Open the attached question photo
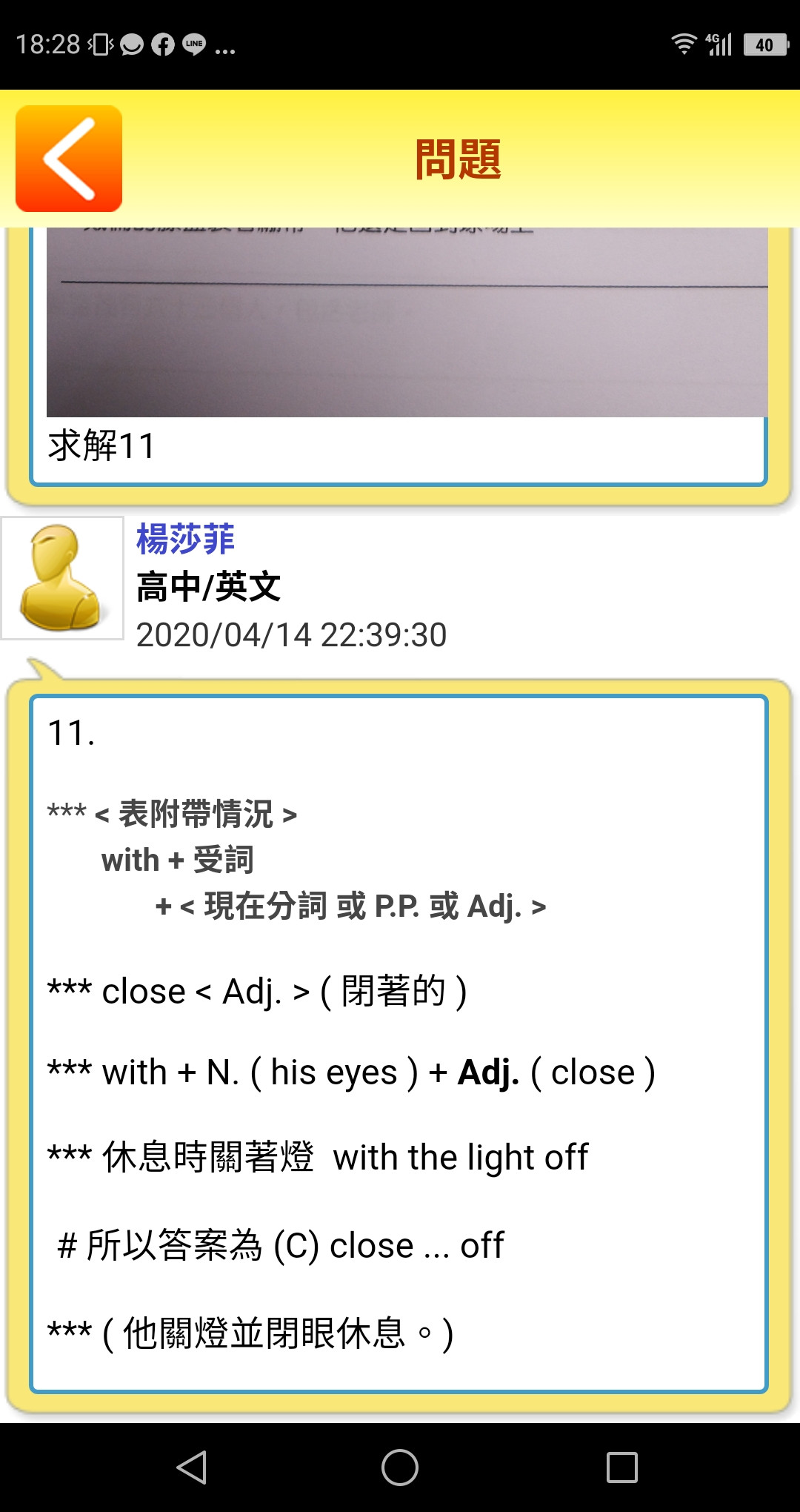Viewport: 800px width, 1512px height. [x=407, y=323]
